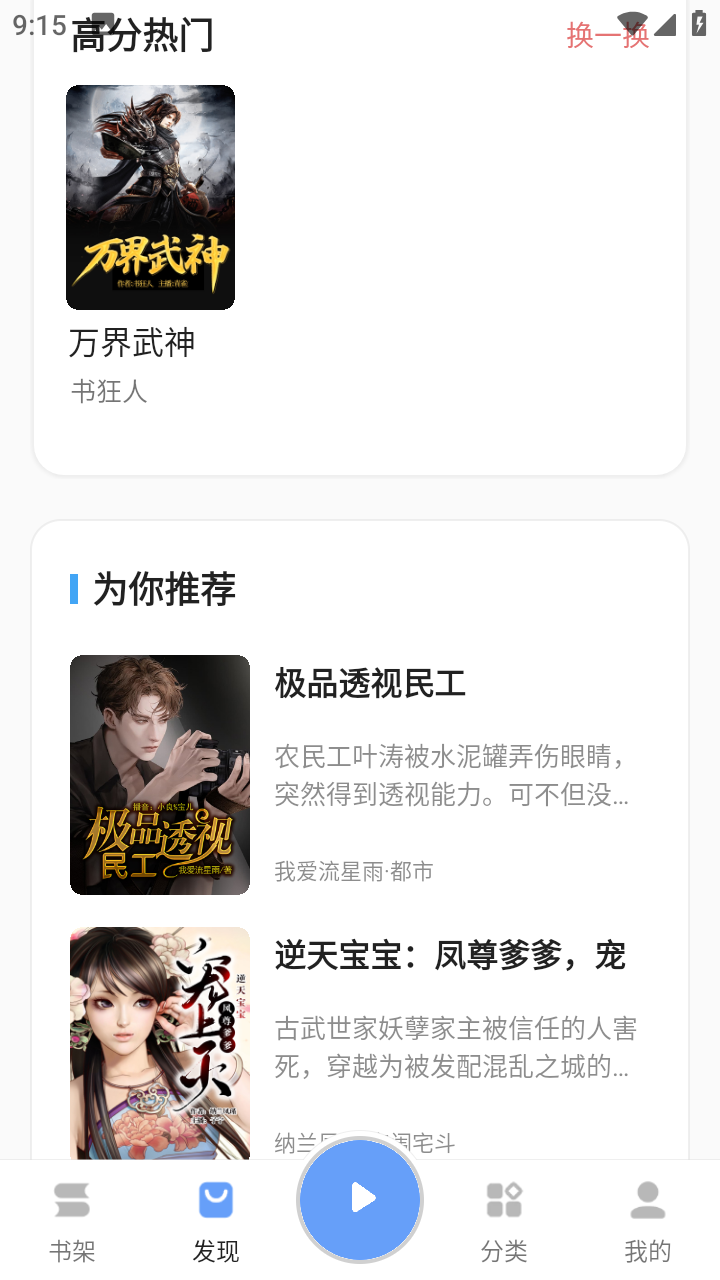Open the 书架 bookshelf tab icon

click(x=71, y=1199)
